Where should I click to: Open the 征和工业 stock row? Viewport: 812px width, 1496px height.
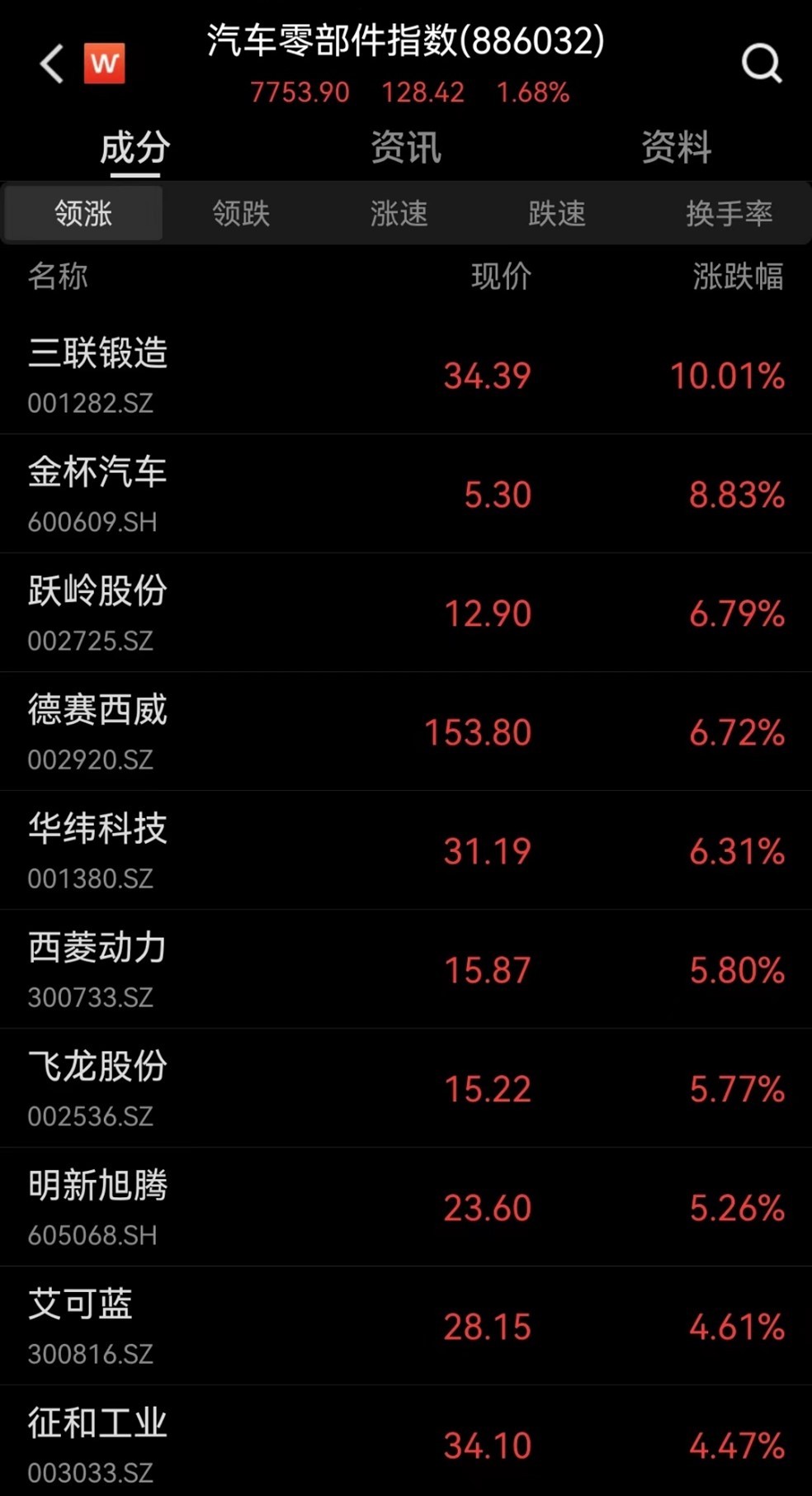coord(405,1443)
